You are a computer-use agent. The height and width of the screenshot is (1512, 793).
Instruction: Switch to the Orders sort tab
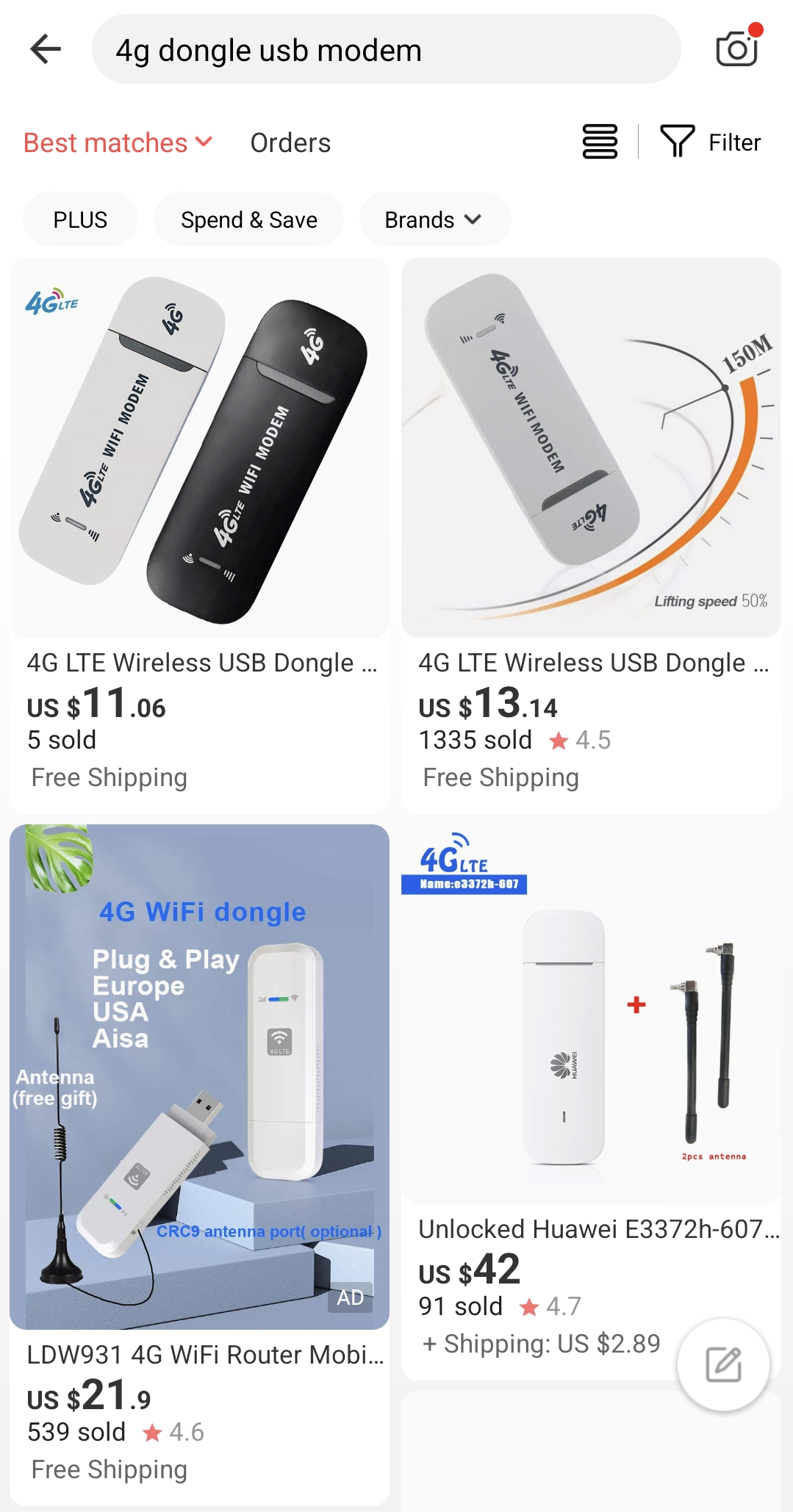(x=290, y=143)
